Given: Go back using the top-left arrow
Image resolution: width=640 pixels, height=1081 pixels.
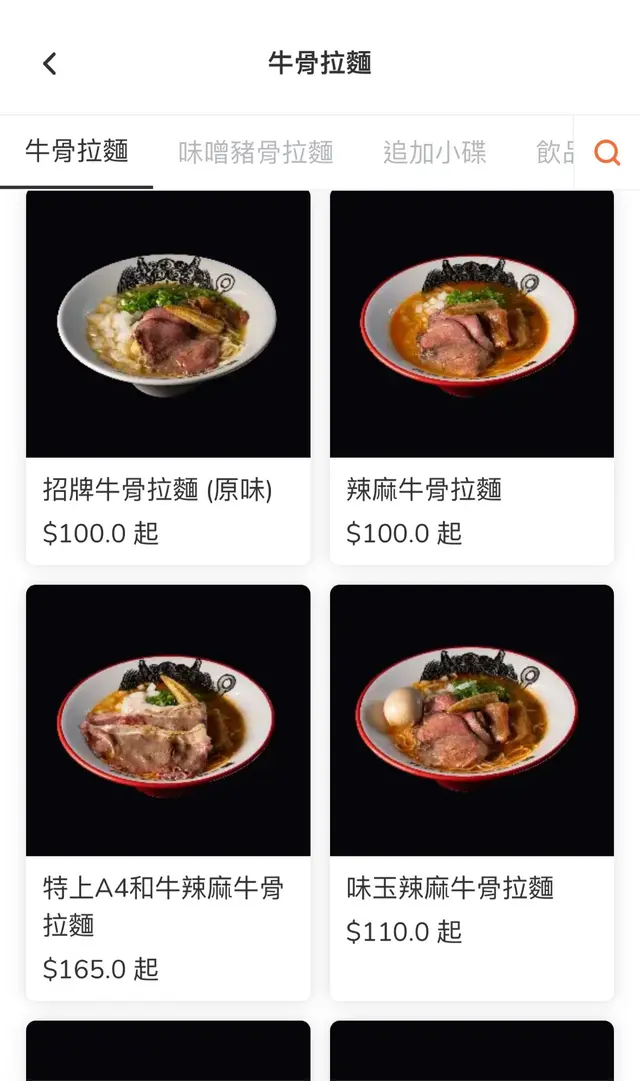Looking at the screenshot, I should click(x=50, y=64).
